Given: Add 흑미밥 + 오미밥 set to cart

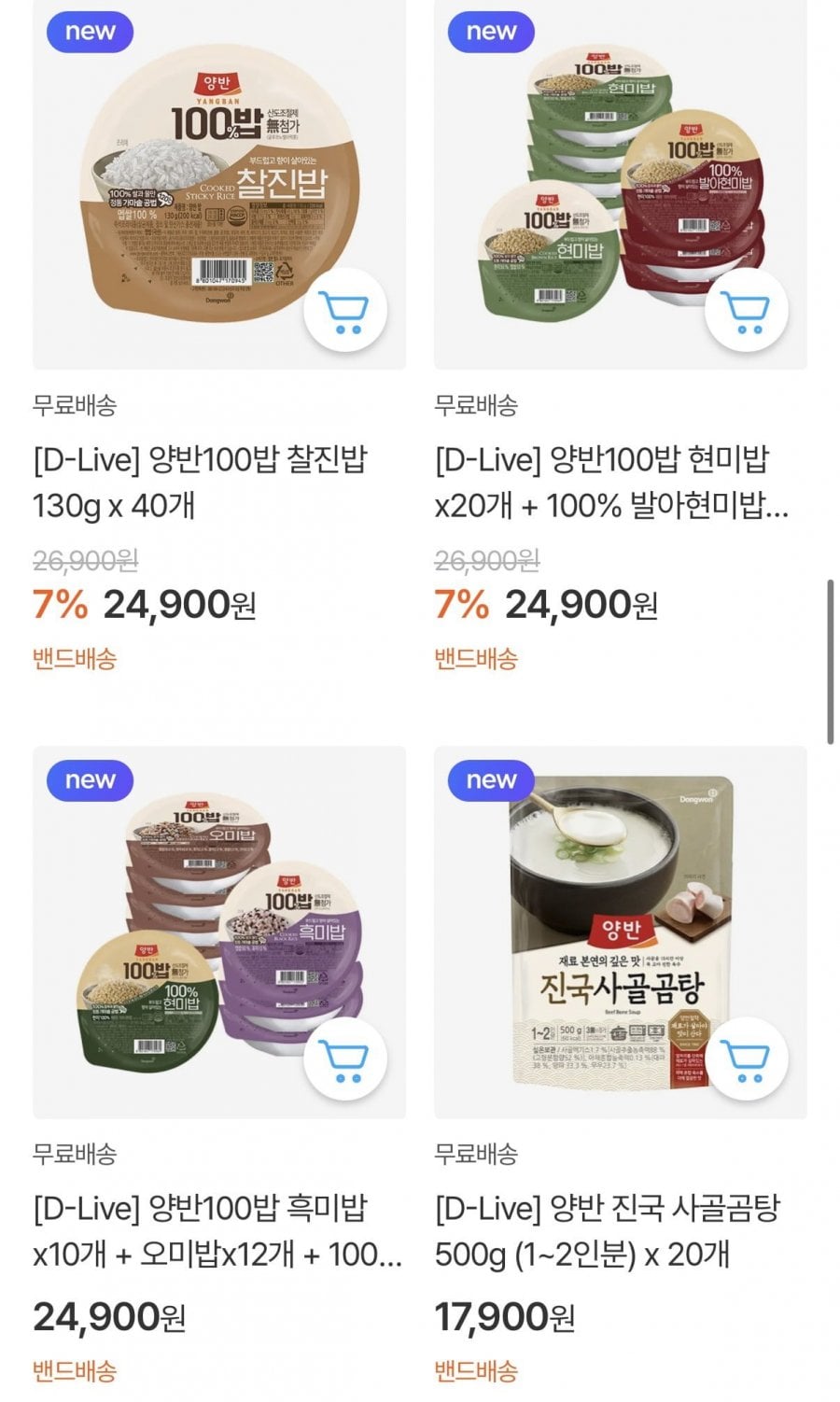Looking at the screenshot, I should point(345,1059).
